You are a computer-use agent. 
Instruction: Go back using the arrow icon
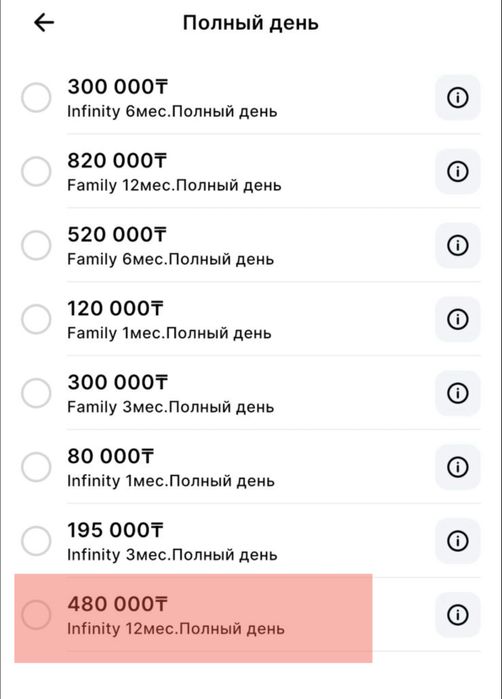coord(44,22)
